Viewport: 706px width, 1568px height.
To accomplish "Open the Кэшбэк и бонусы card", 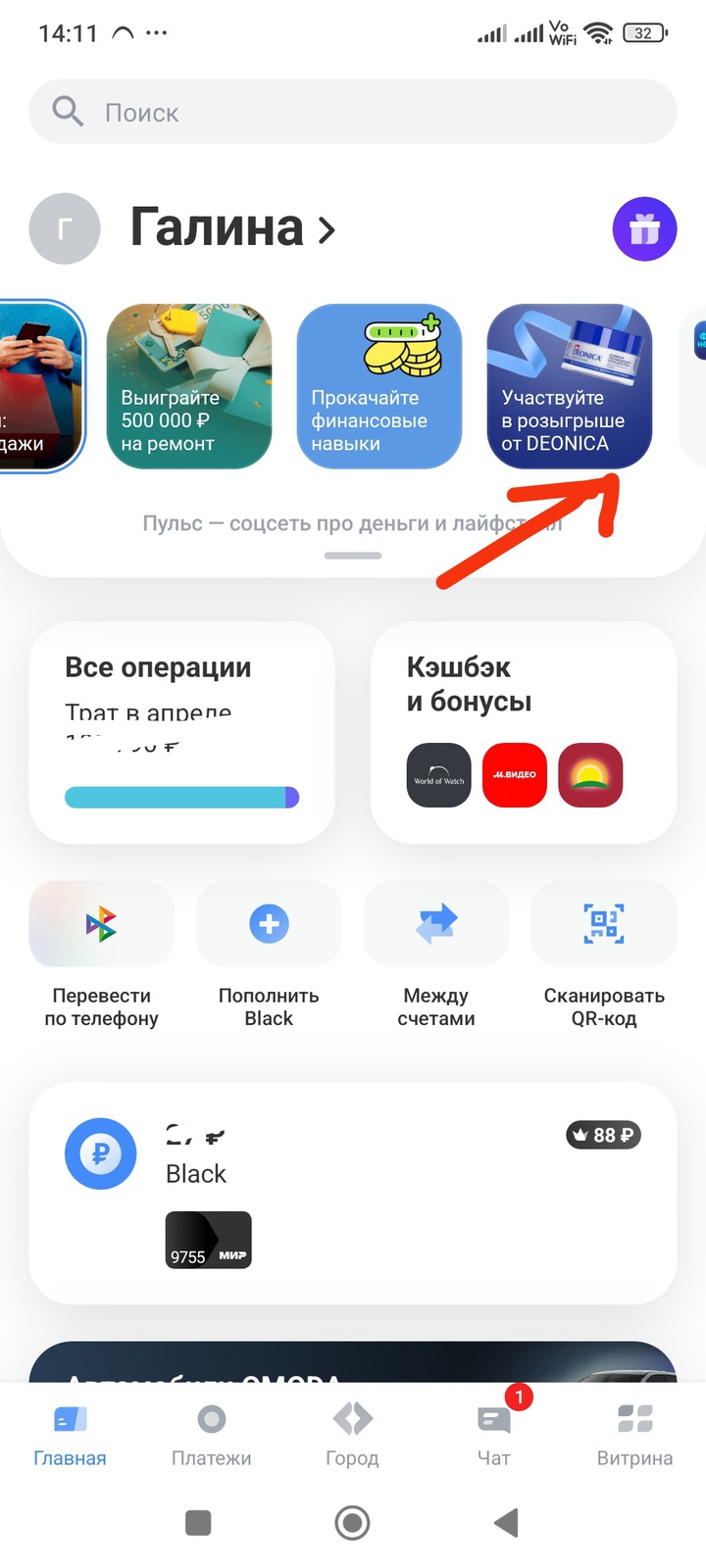I will pyautogui.click(x=524, y=733).
